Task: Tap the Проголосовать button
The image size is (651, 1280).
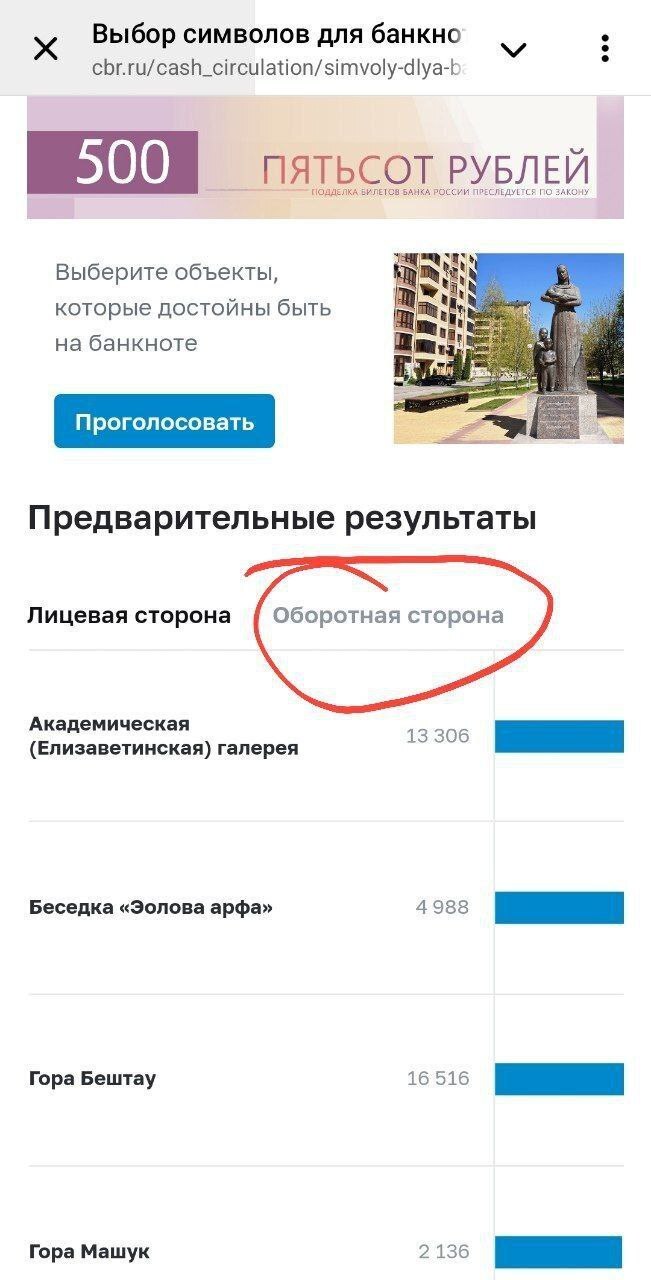Action: 164,421
